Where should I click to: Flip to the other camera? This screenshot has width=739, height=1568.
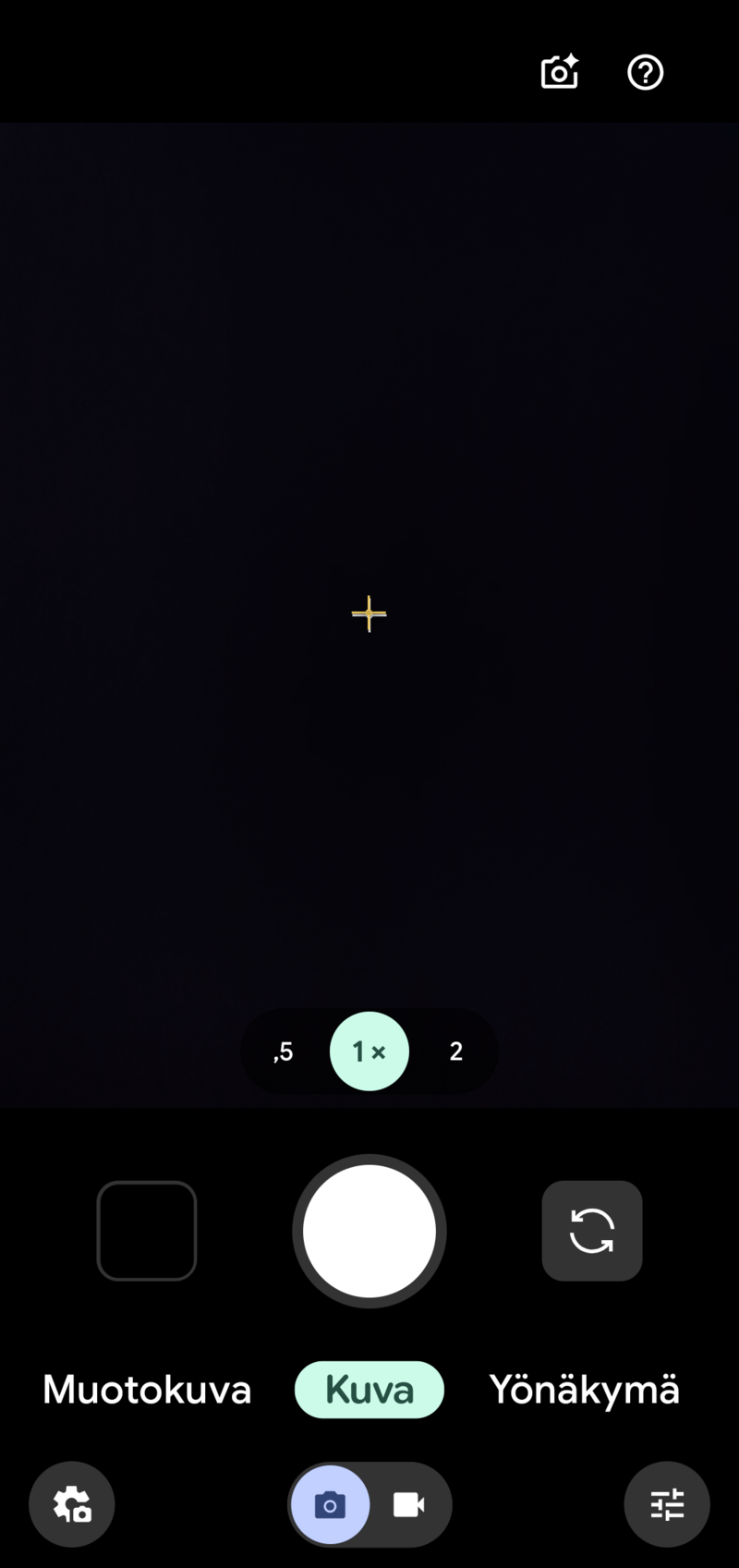pyautogui.click(x=592, y=1231)
